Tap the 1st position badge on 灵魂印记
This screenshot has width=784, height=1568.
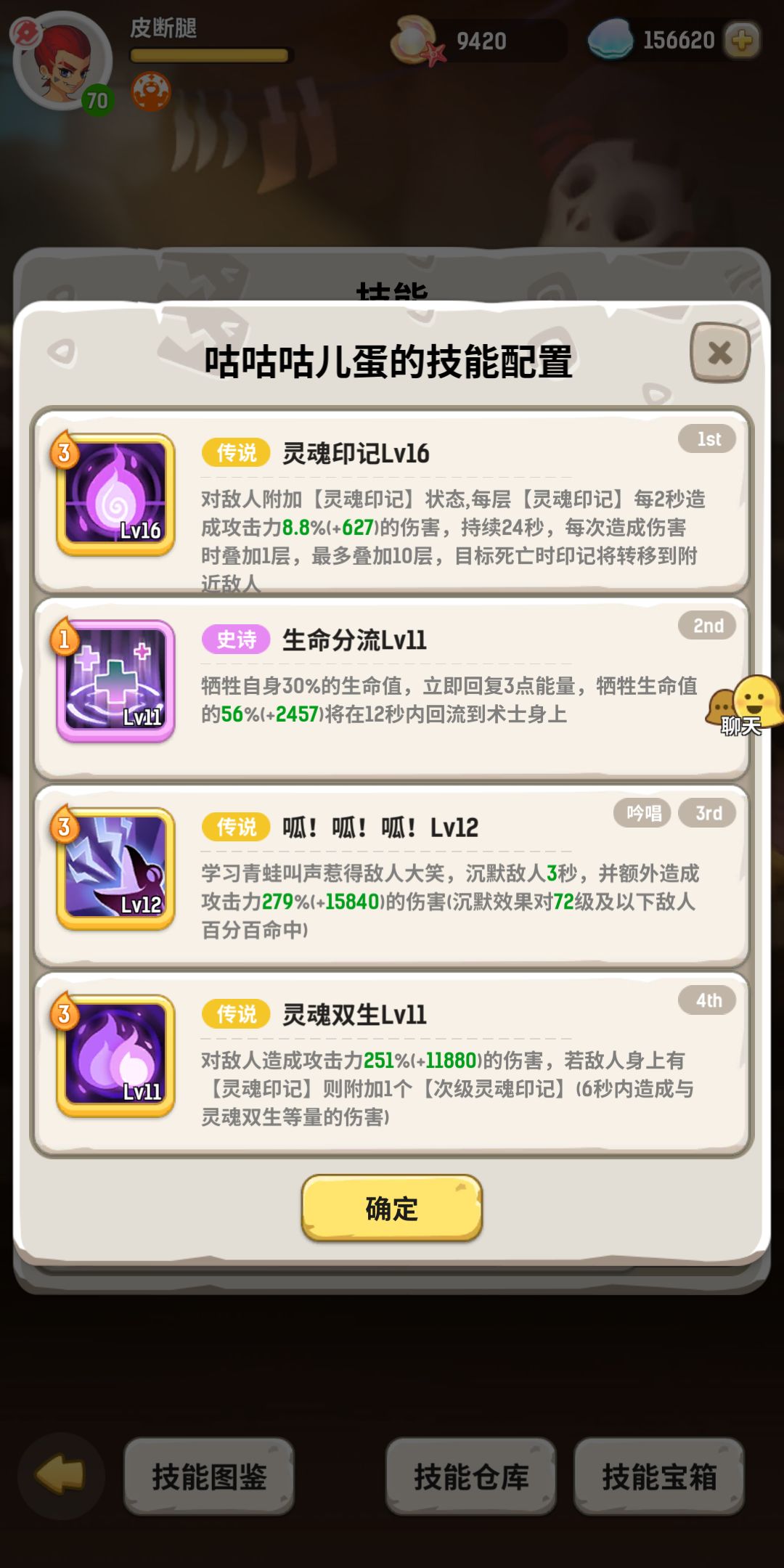click(x=706, y=438)
